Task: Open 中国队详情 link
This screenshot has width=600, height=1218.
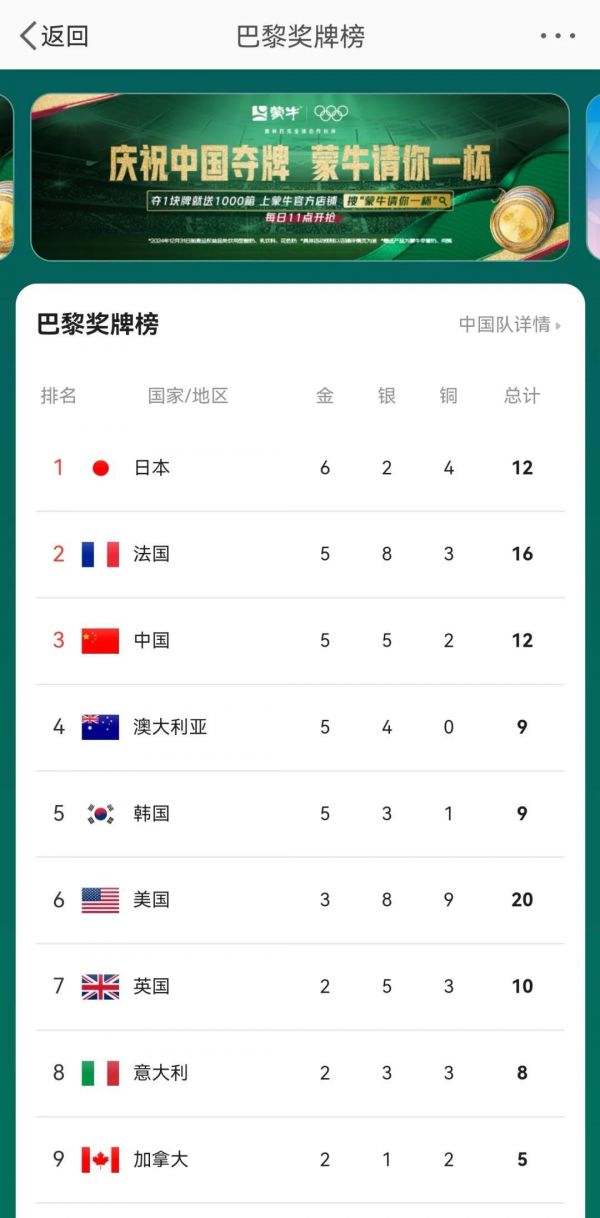Action: (510, 324)
